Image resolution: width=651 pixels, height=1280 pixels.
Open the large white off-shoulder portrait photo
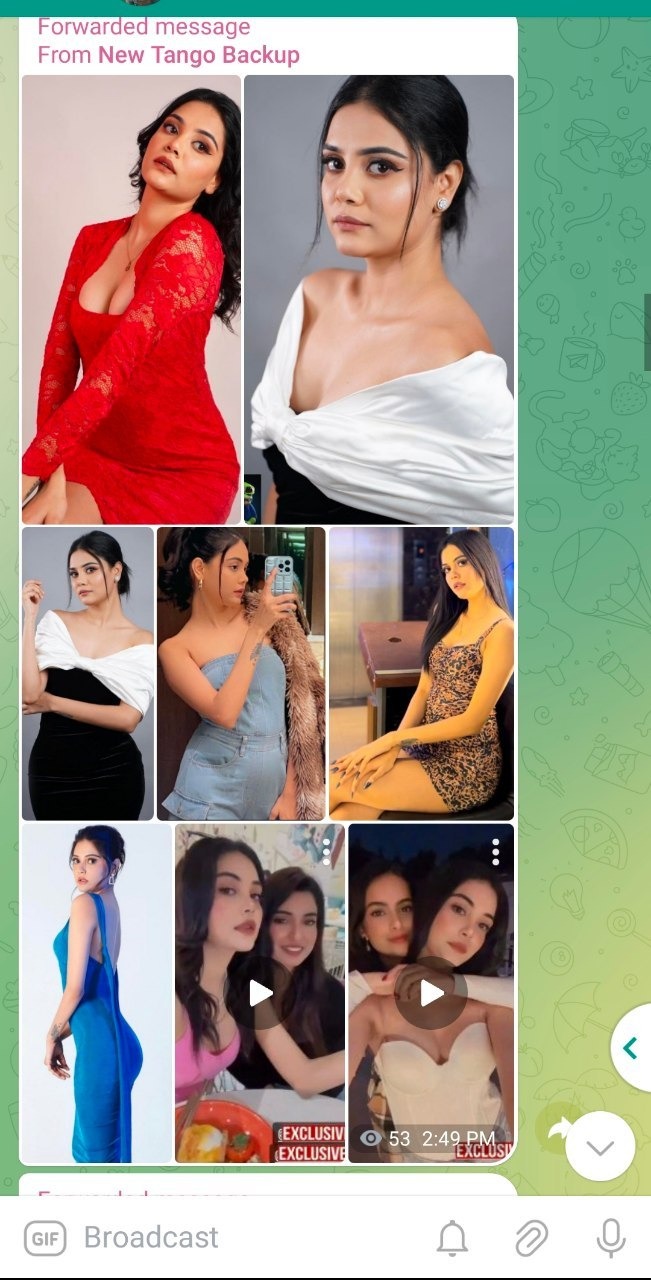point(379,300)
